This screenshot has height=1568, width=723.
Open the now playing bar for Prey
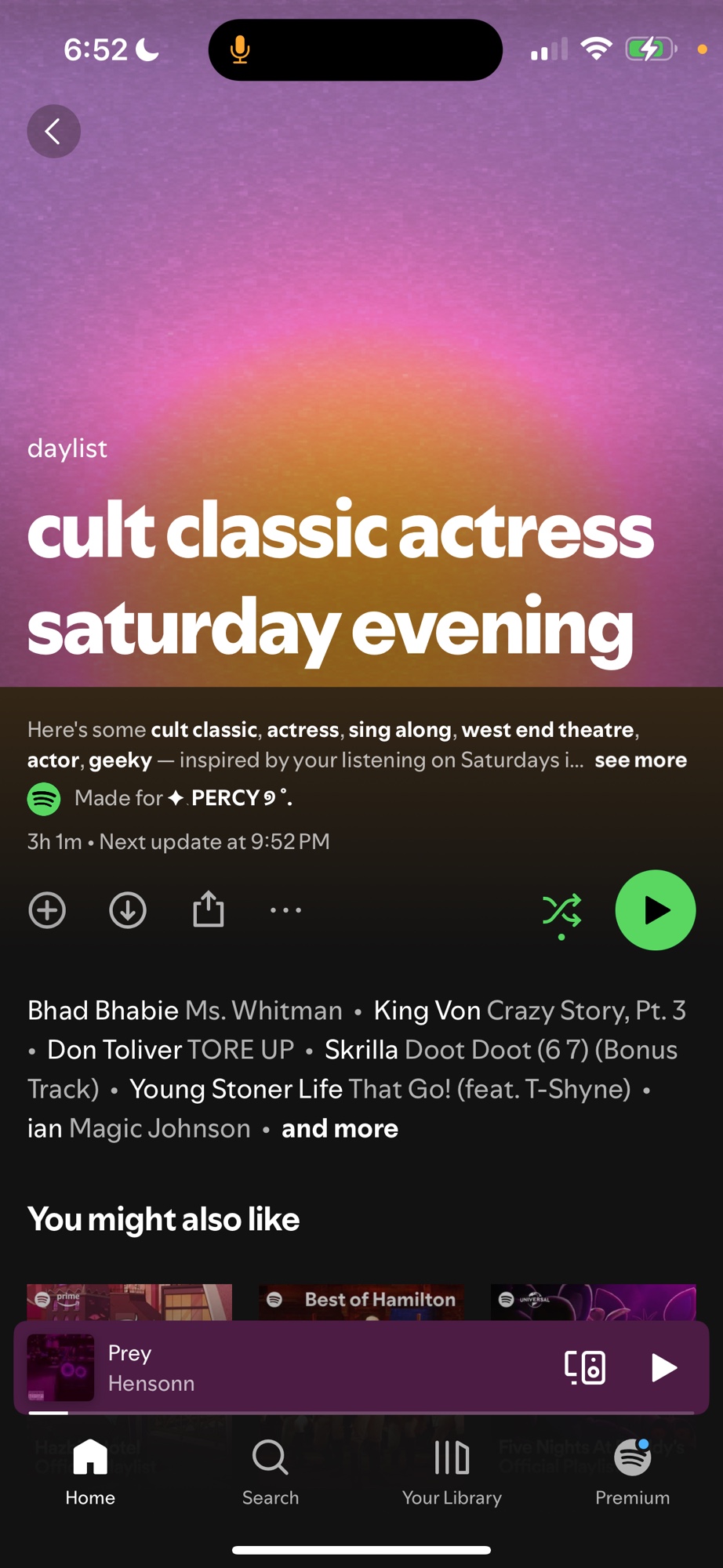(x=314, y=1368)
